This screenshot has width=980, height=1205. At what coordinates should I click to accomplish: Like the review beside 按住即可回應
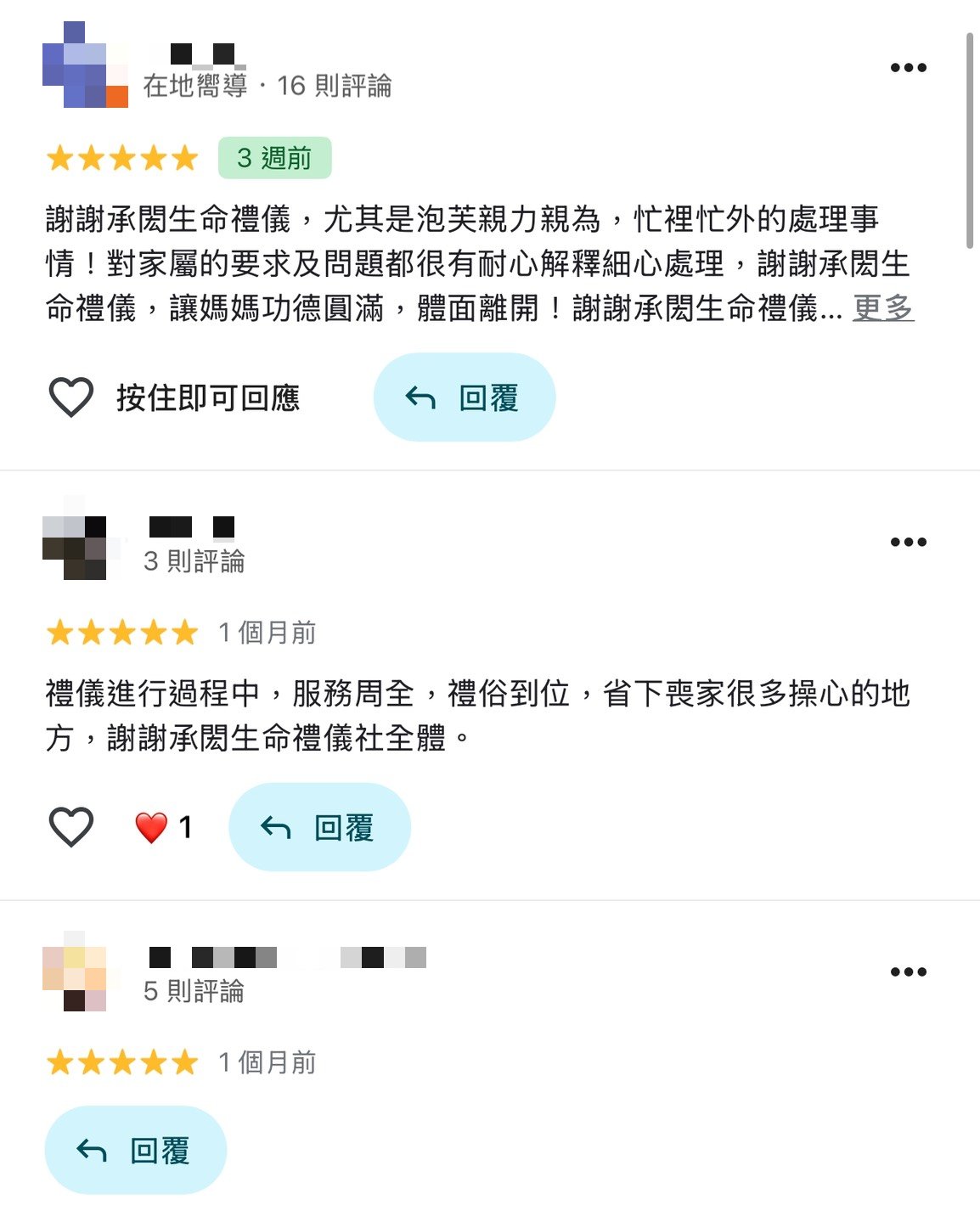click(x=71, y=397)
